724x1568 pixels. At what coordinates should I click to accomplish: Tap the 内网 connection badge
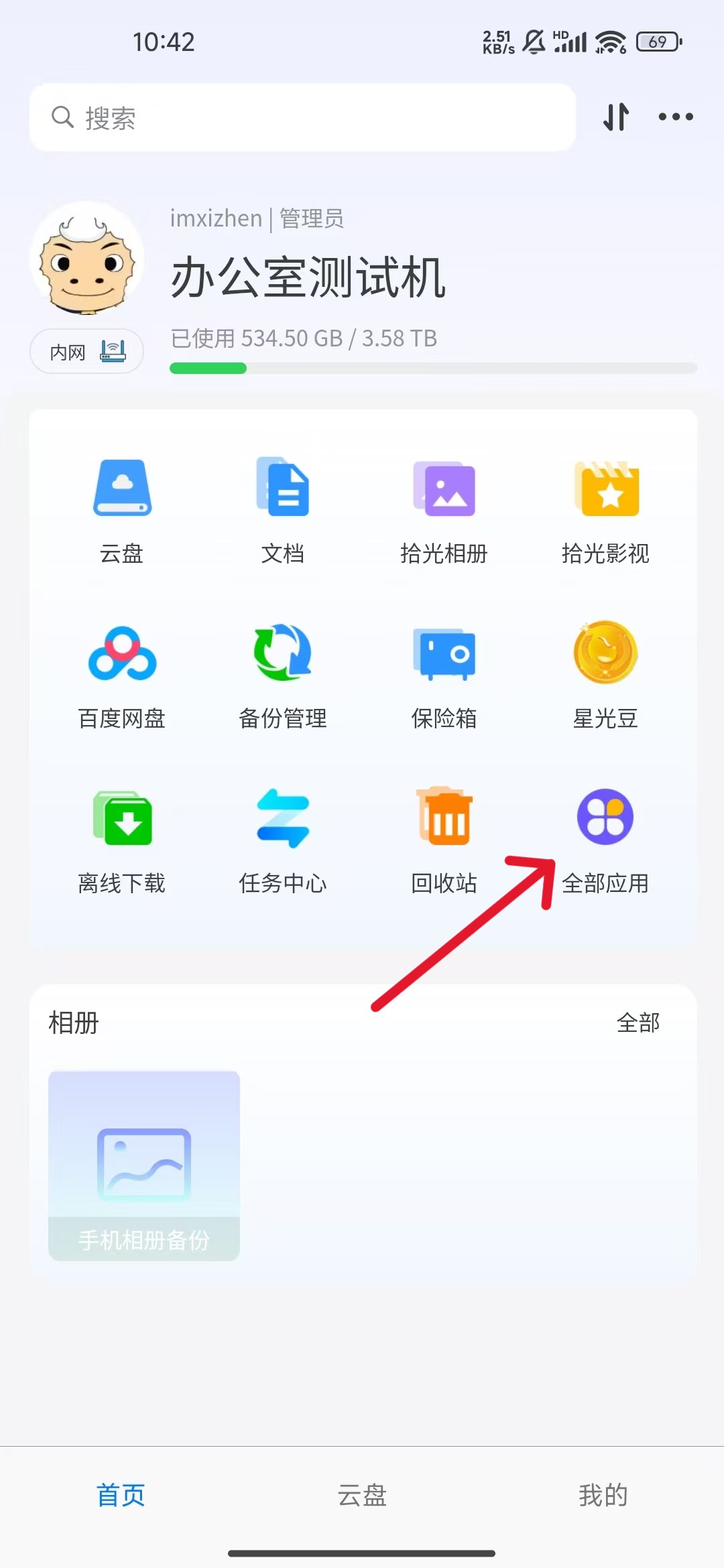(x=86, y=351)
